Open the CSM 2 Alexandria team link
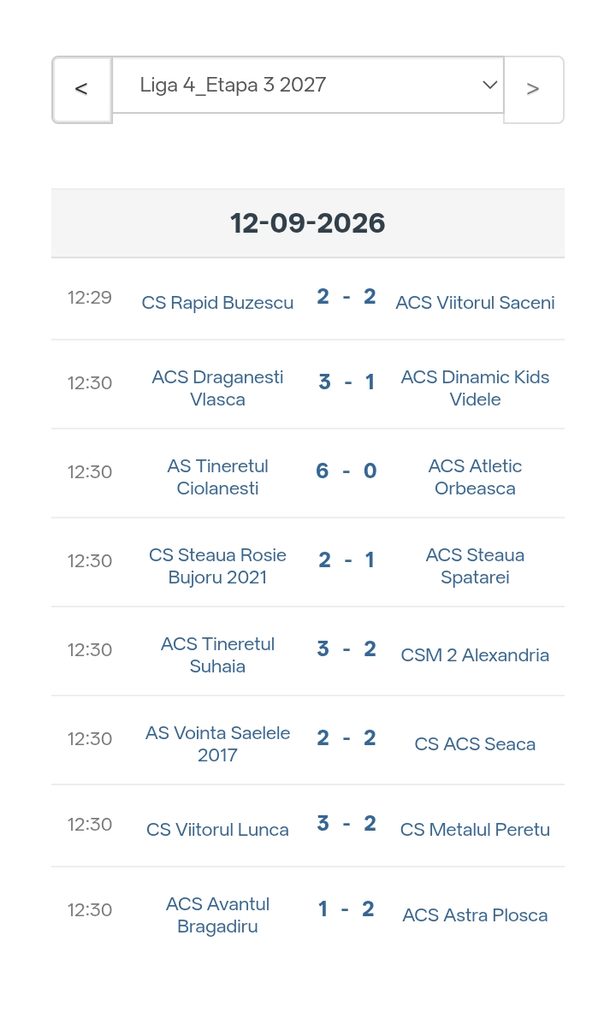The image size is (616, 1024). [x=475, y=655]
